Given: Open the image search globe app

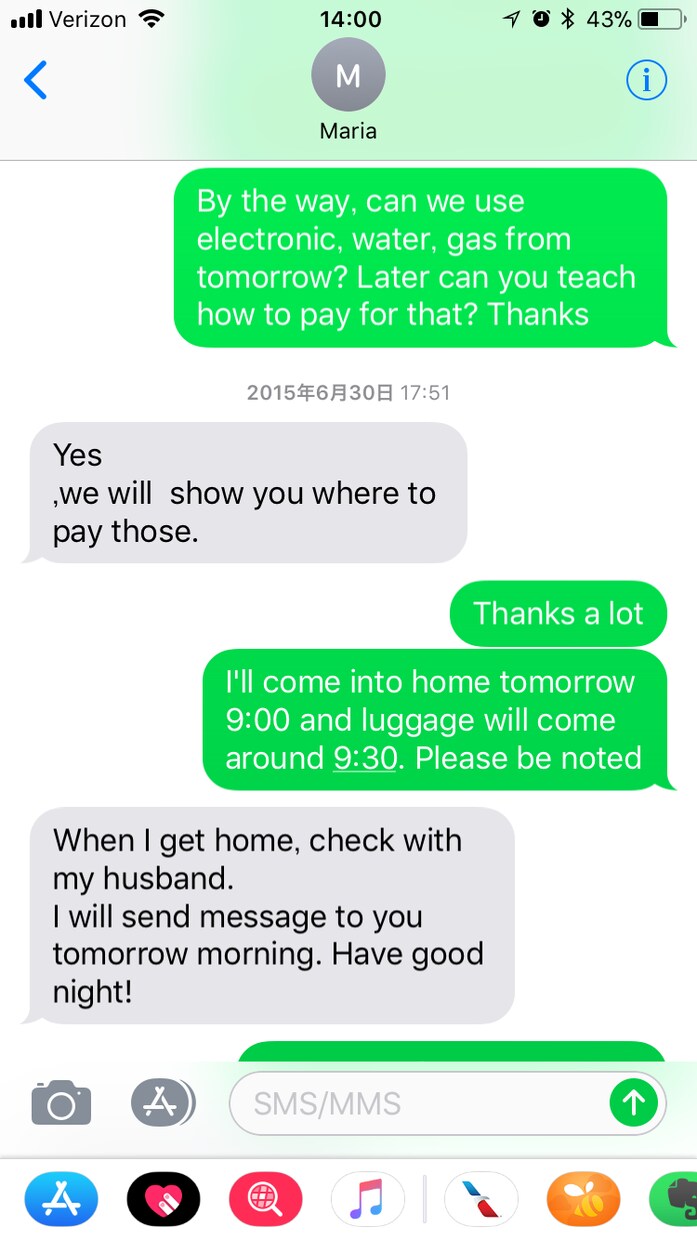Looking at the screenshot, I should click(266, 1198).
